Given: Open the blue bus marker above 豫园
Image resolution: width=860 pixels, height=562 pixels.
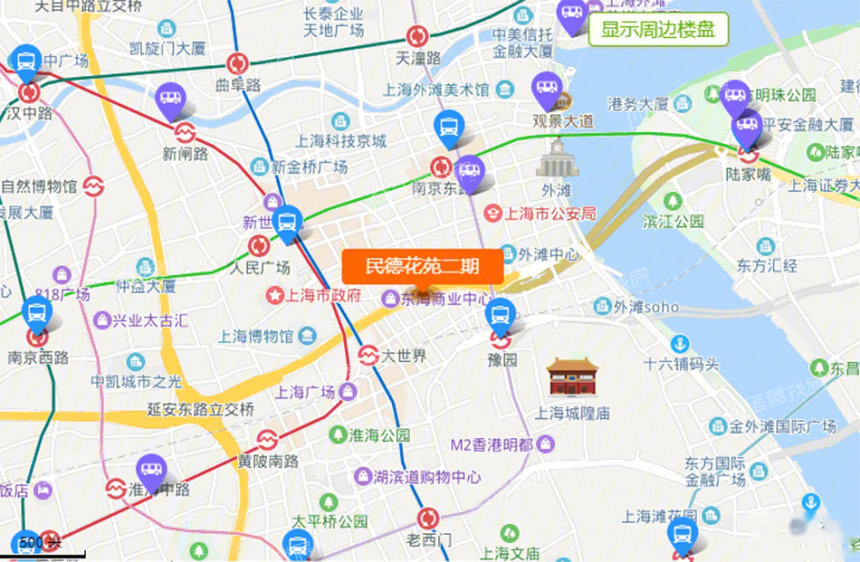Looking at the screenshot, I should 500,315.
